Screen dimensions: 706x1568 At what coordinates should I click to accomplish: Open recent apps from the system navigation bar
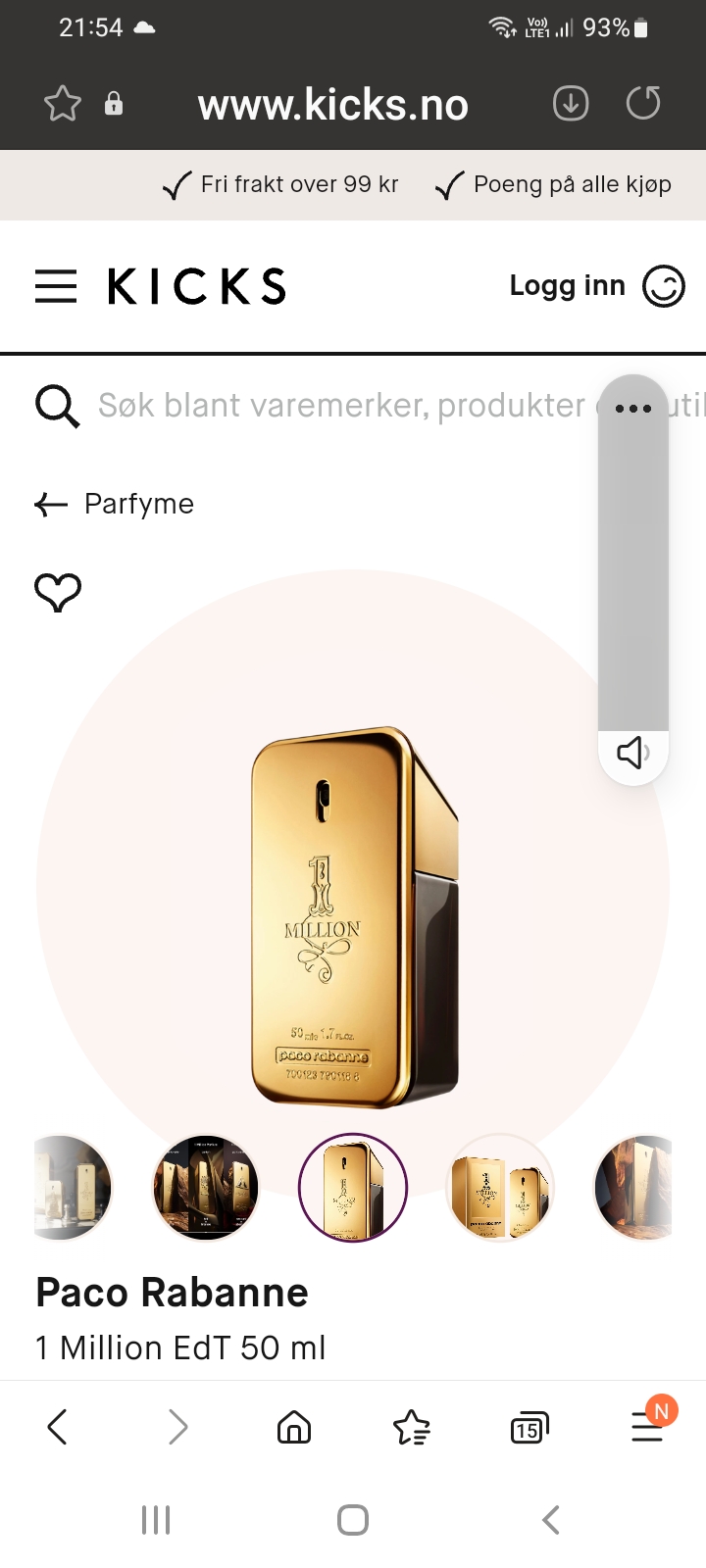[x=156, y=1520]
